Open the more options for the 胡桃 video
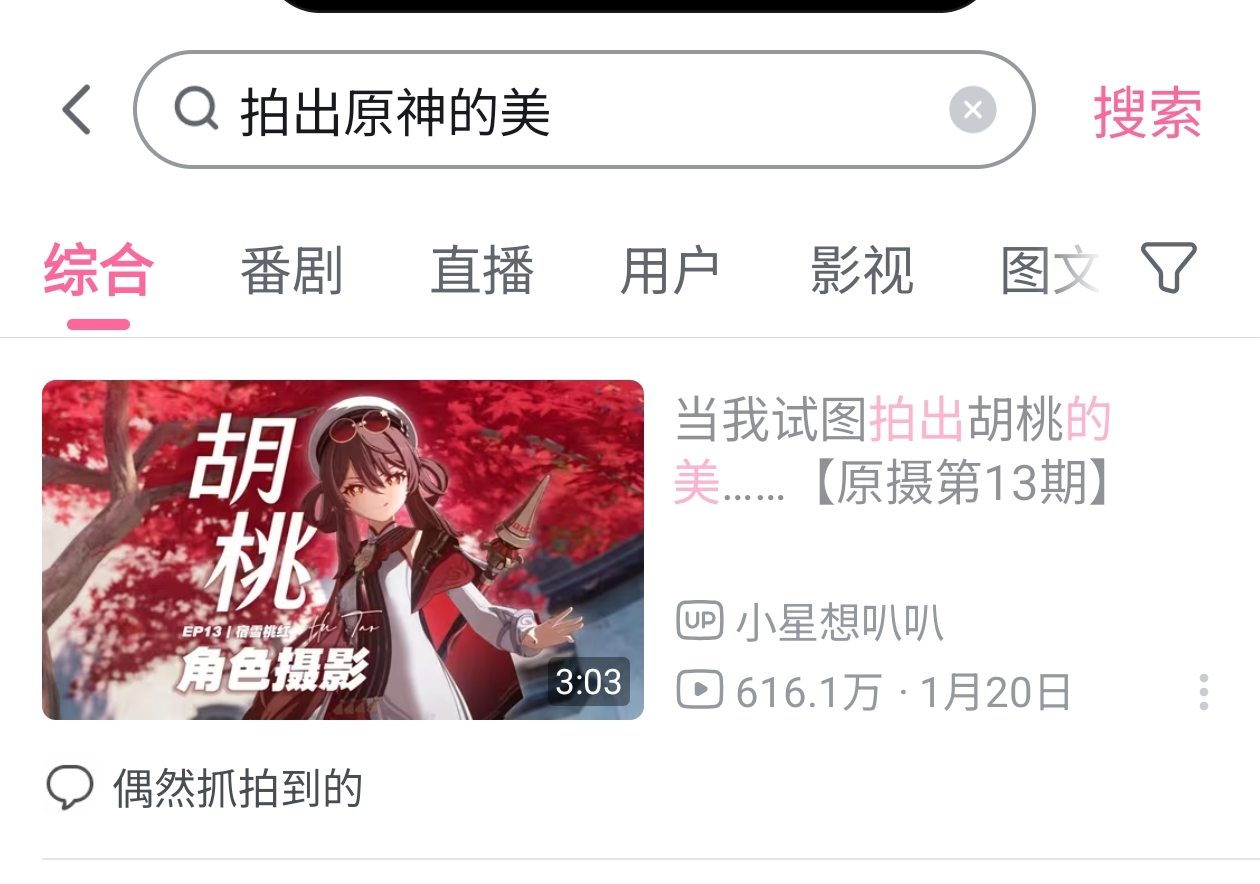The image size is (1260, 884). [1204, 692]
